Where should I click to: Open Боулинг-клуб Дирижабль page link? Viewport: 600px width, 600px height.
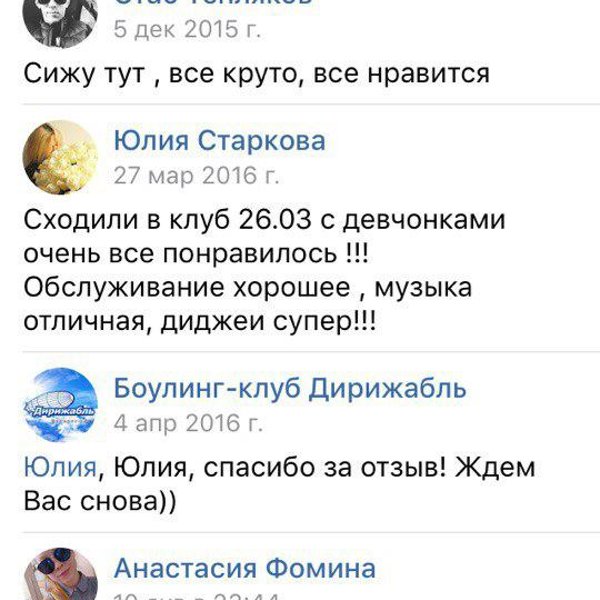(290, 389)
